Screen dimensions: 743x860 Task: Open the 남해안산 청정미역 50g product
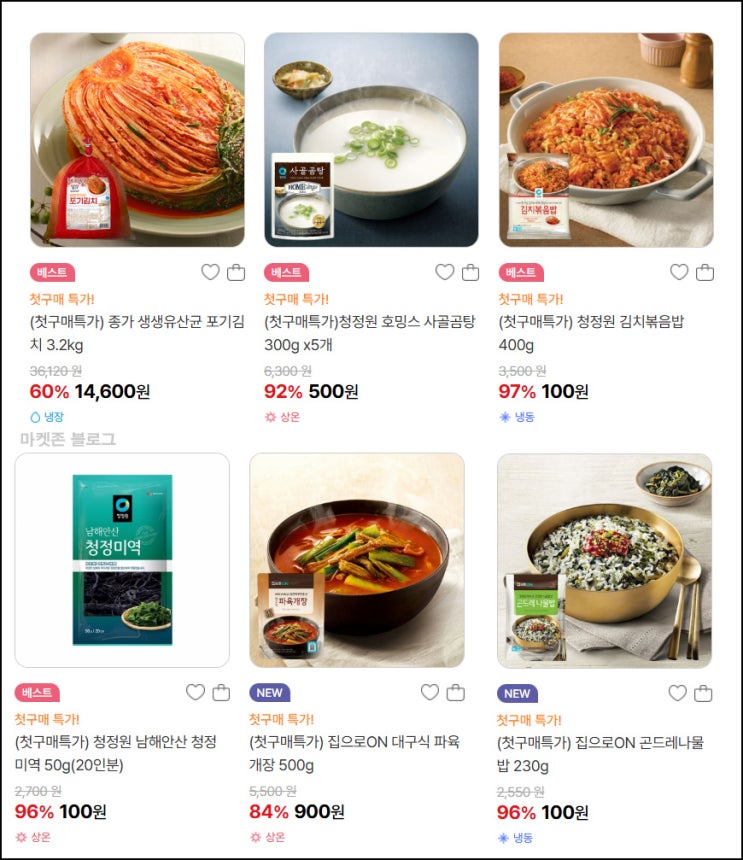click(x=122, y=560)
